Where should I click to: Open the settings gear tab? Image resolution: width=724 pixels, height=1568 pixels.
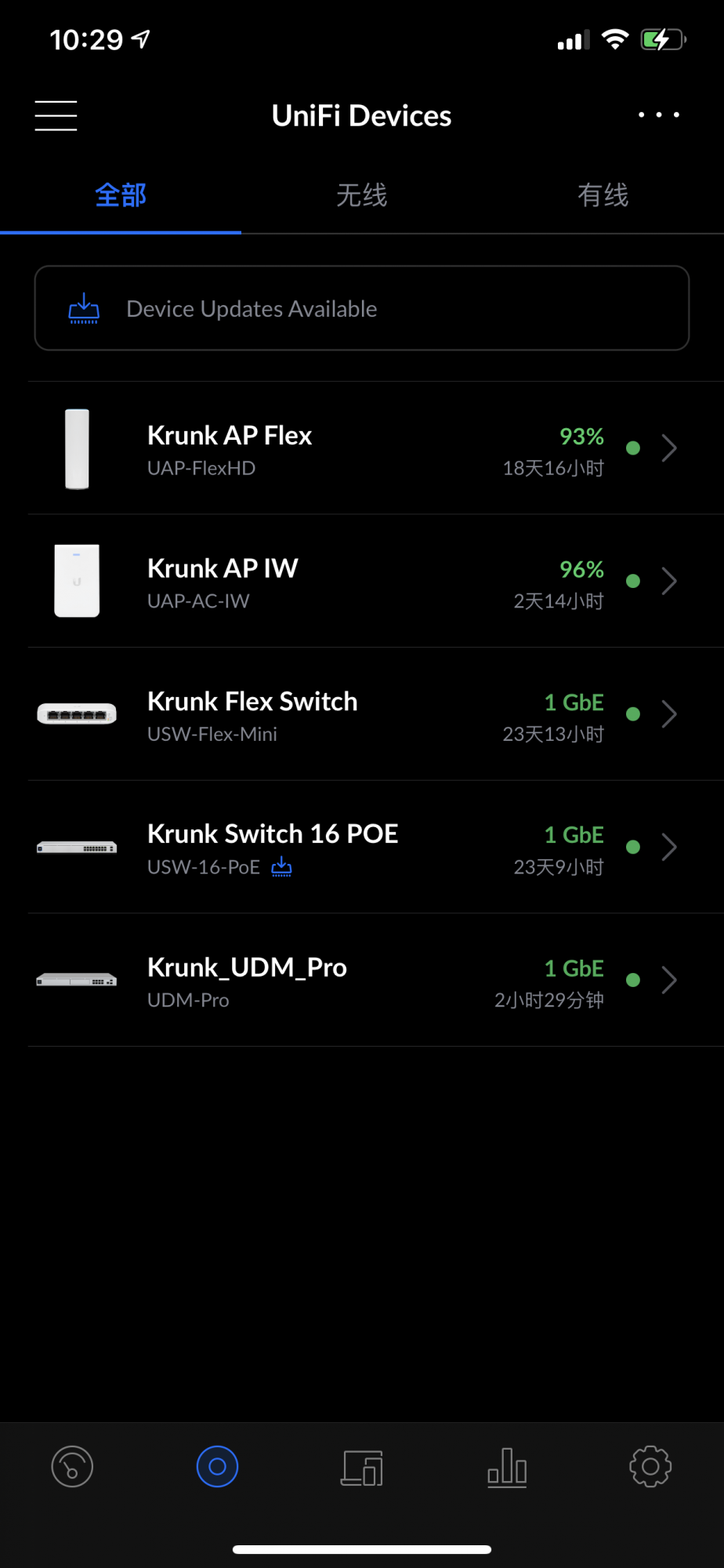pyautogui.click(x=650, y=1467)
